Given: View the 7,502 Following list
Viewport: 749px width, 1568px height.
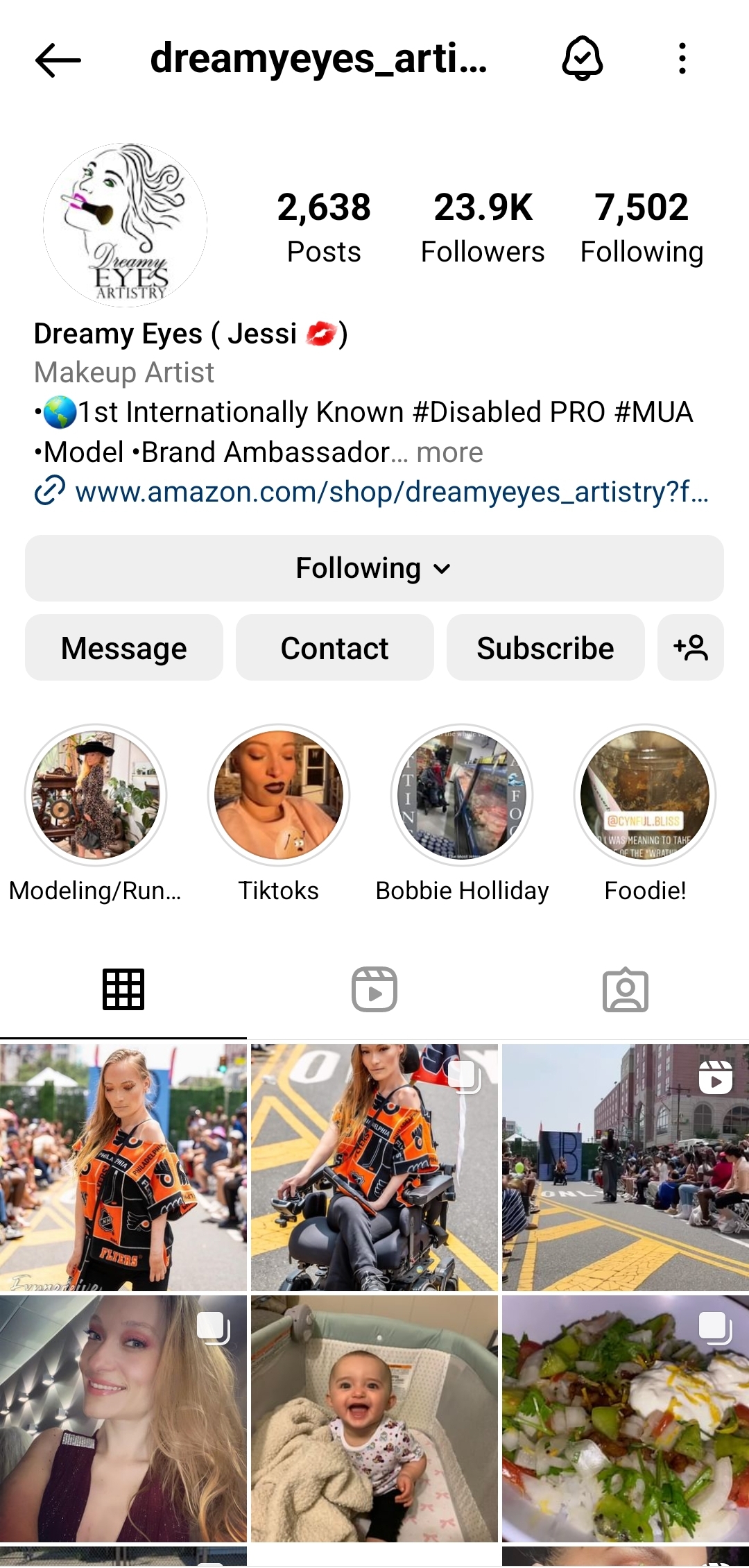Looking at the screenshot, I should tap(642, 228).
